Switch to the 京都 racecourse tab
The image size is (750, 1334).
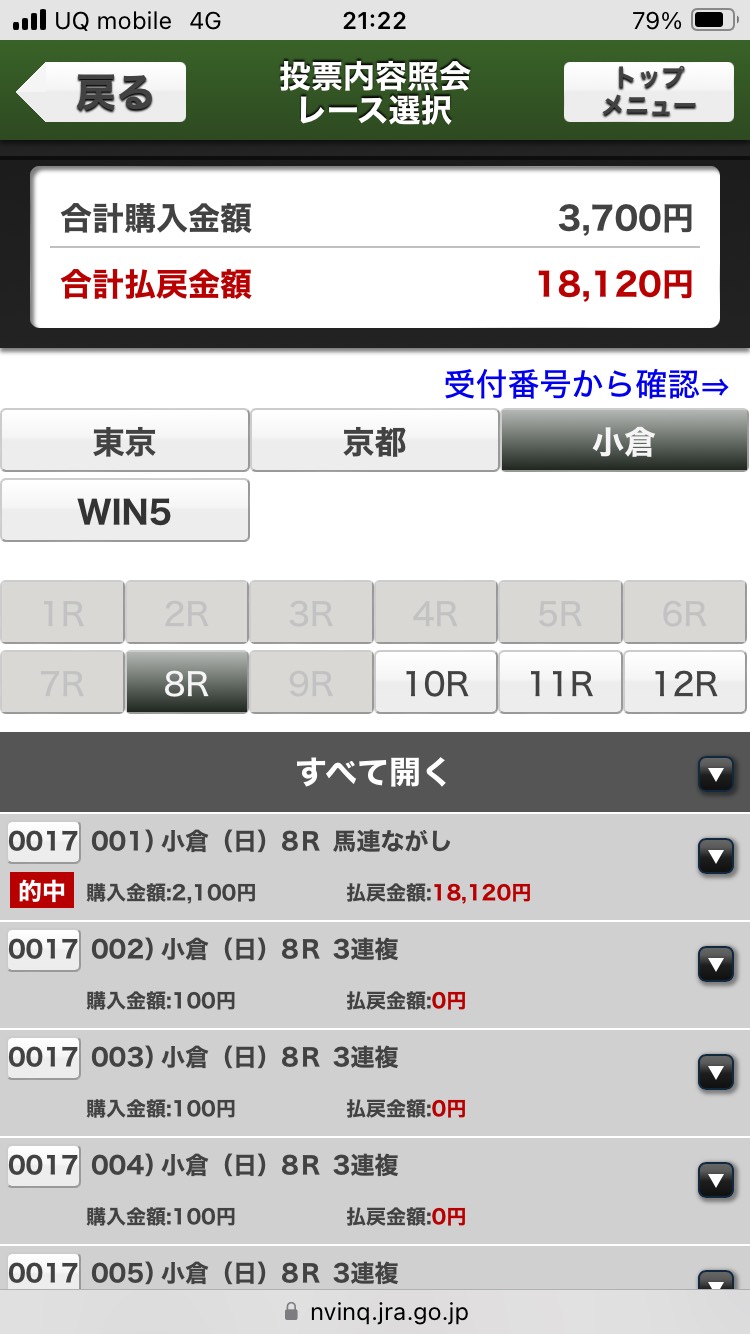click(374, 441)
